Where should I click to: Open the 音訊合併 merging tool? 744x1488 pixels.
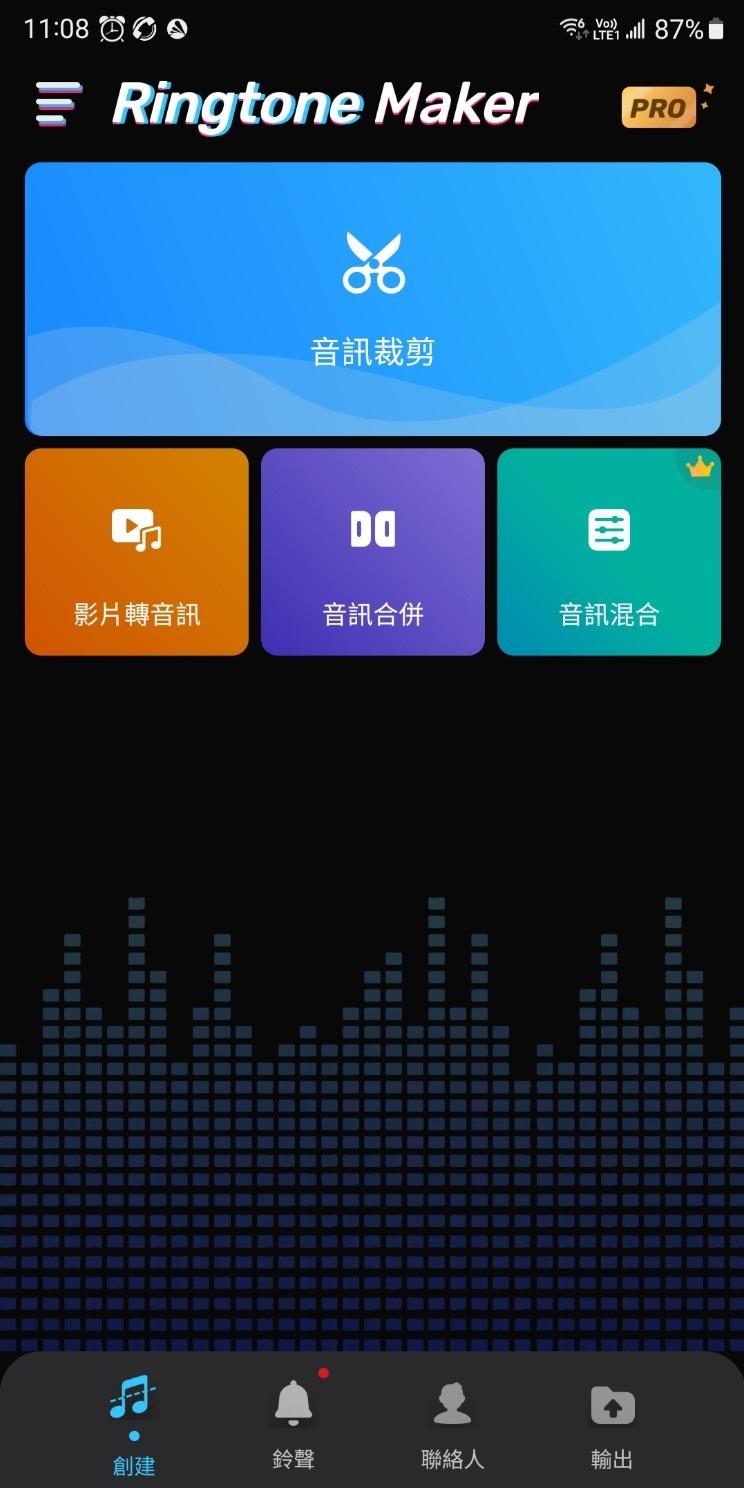click(x=372, y=552)
